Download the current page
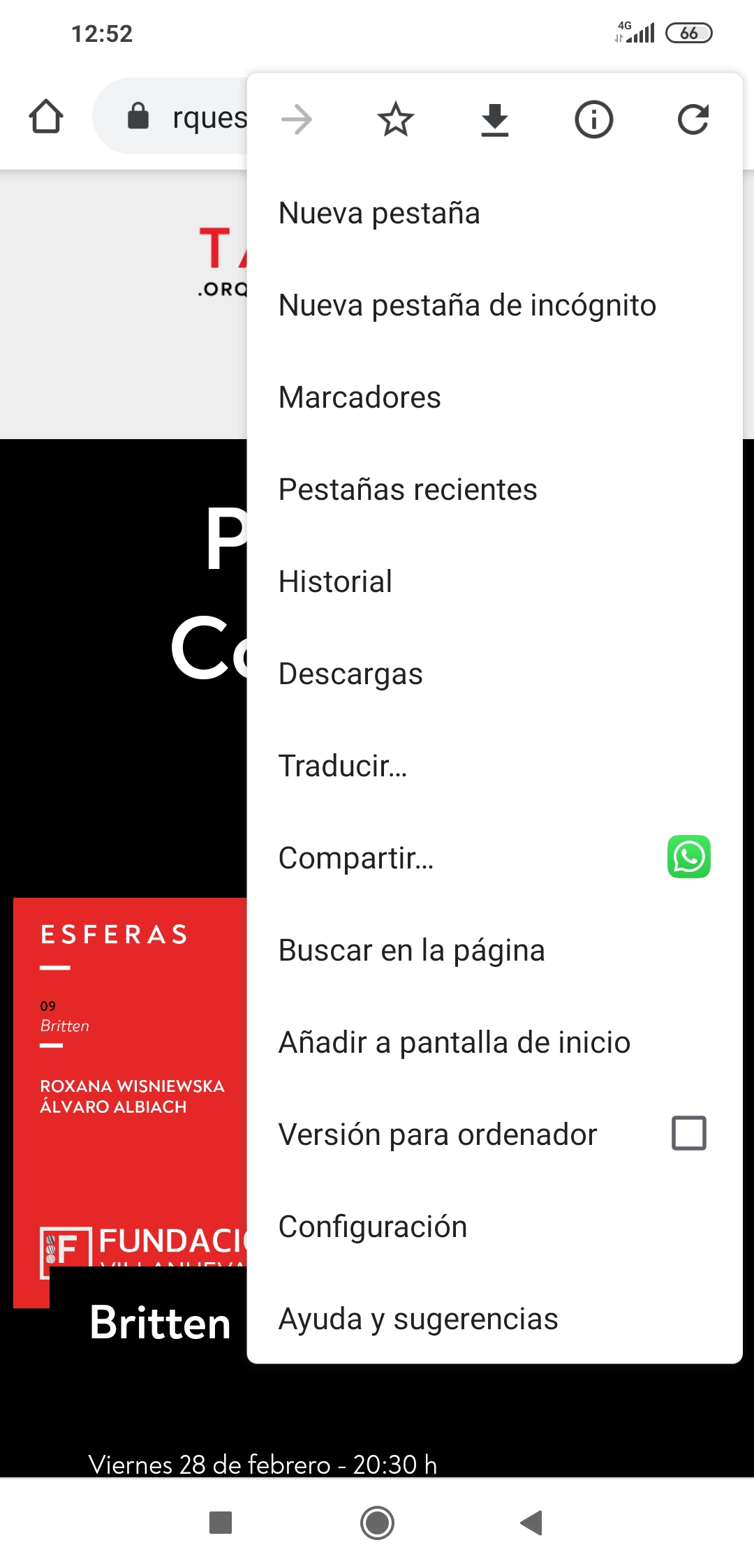The height and width of the screenshot is (1568, 754). point(494,119)
